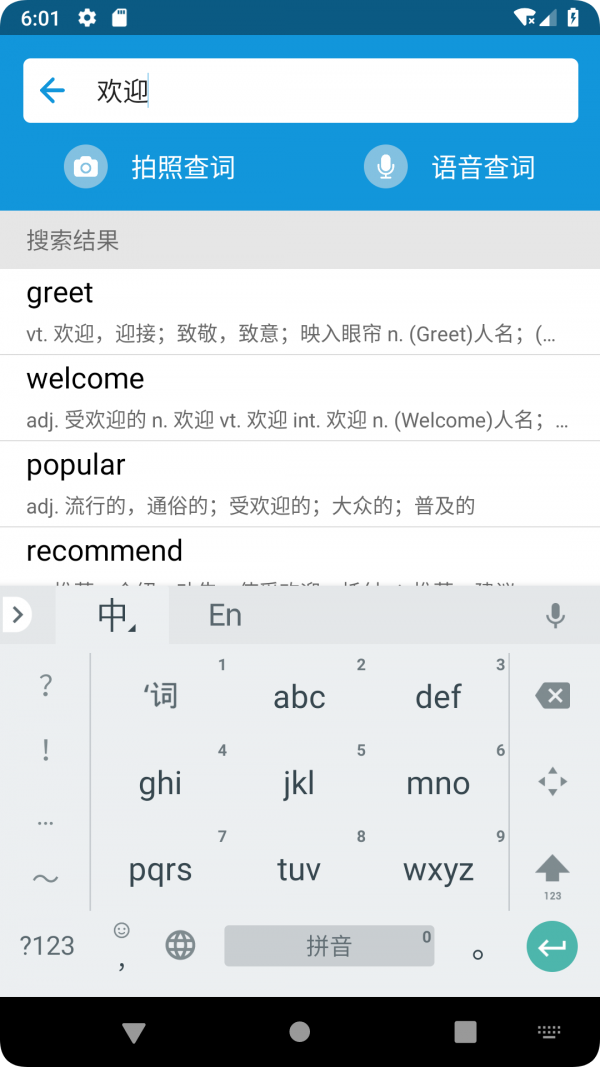Go to the system home screen

pos(299,1032)
